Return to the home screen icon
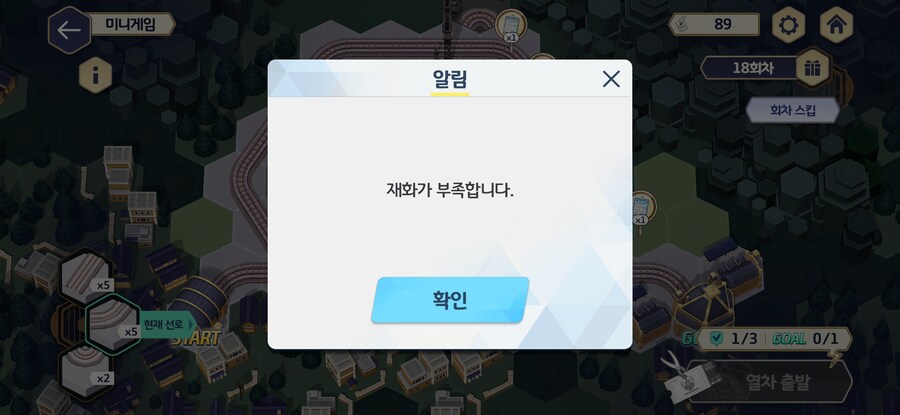 [836, 25]
